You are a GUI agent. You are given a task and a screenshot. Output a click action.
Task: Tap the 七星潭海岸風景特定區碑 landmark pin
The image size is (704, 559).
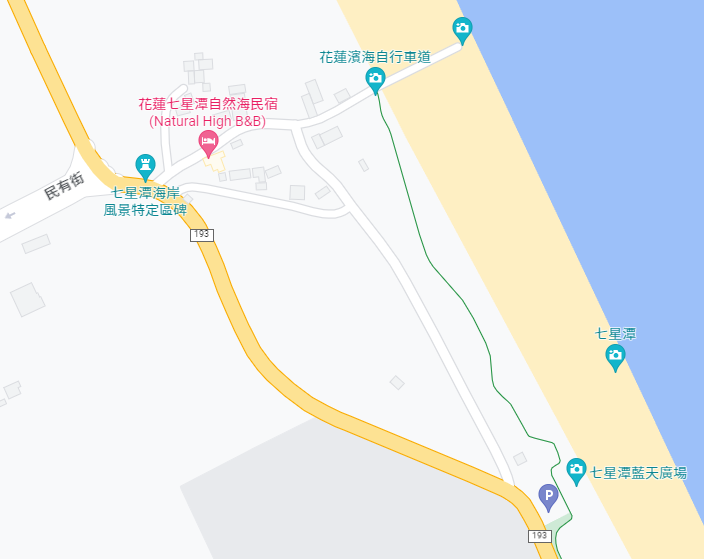point(146,166)
